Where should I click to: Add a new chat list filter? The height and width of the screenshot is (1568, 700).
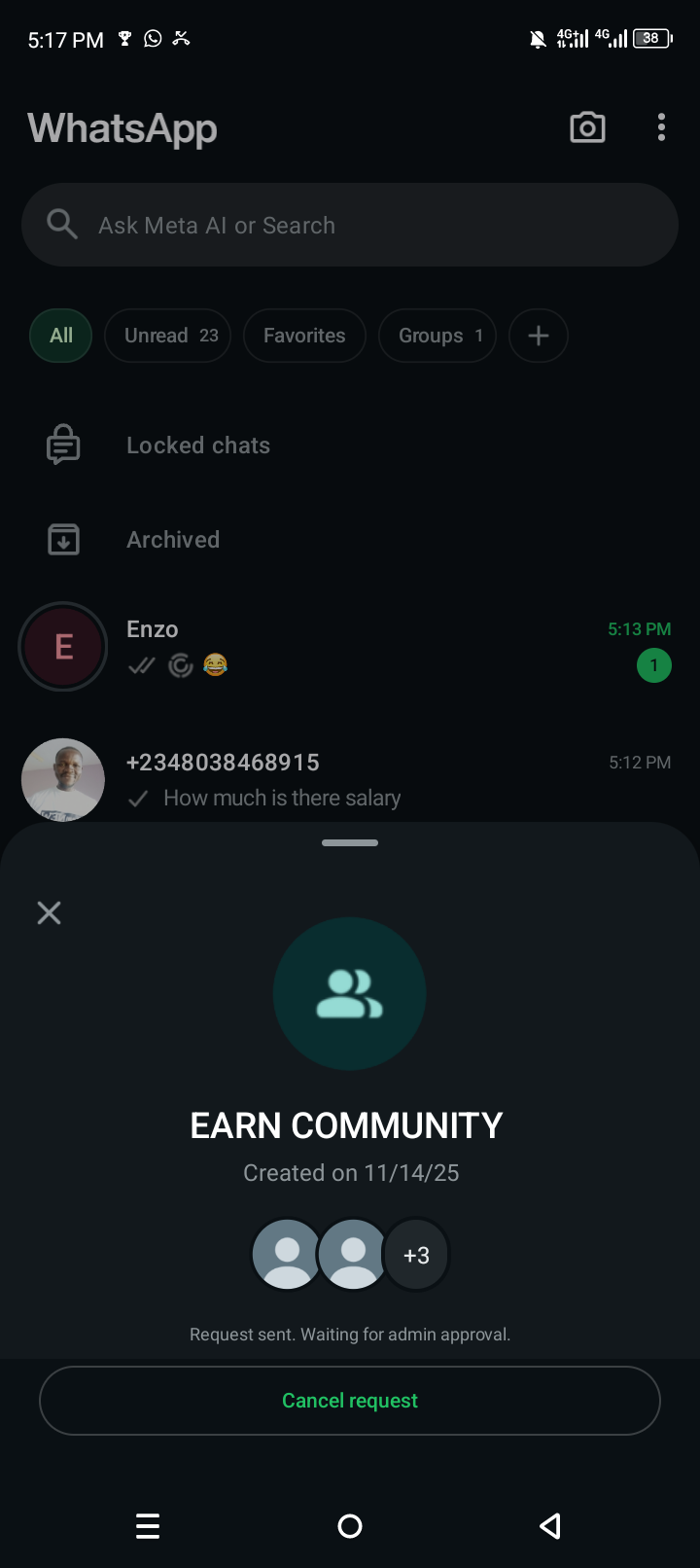tap(539, 336)
